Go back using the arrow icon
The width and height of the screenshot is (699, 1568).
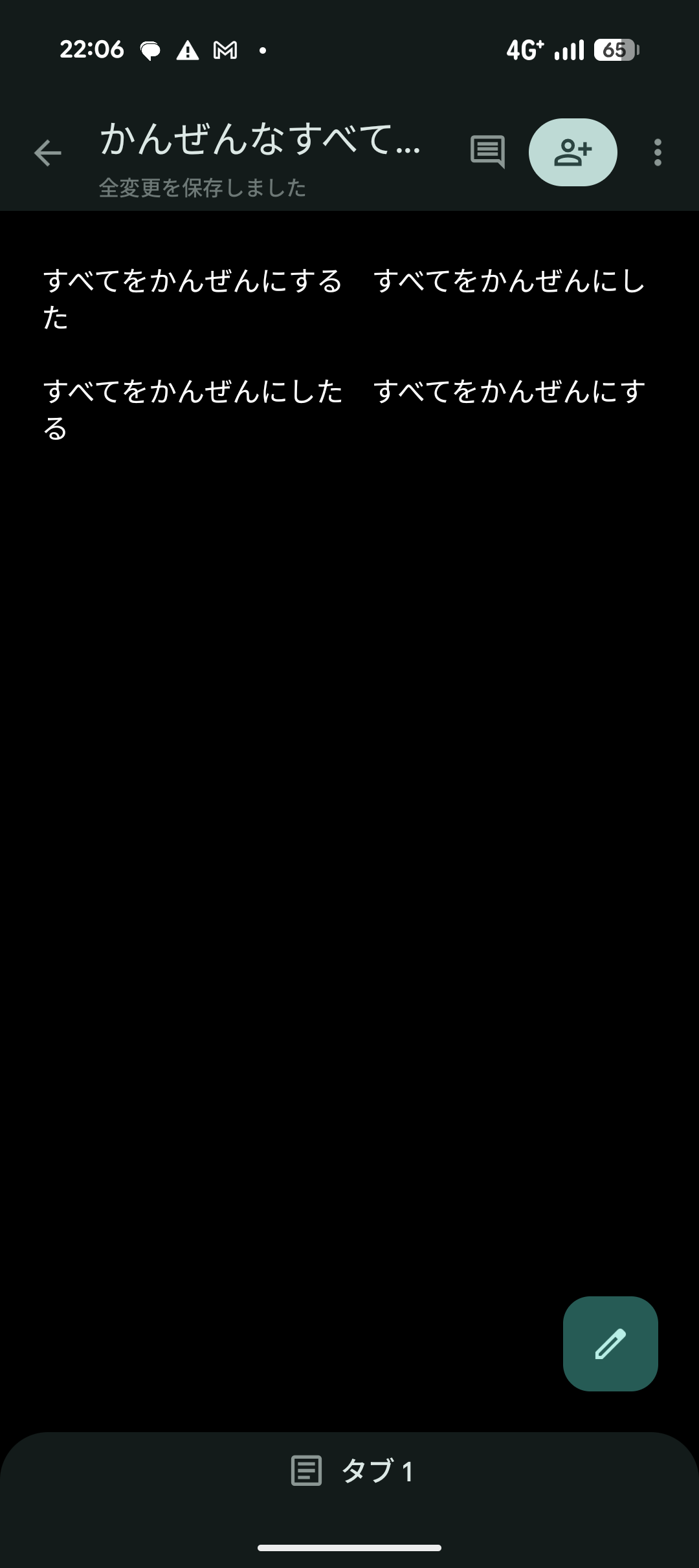coord(47,154)
